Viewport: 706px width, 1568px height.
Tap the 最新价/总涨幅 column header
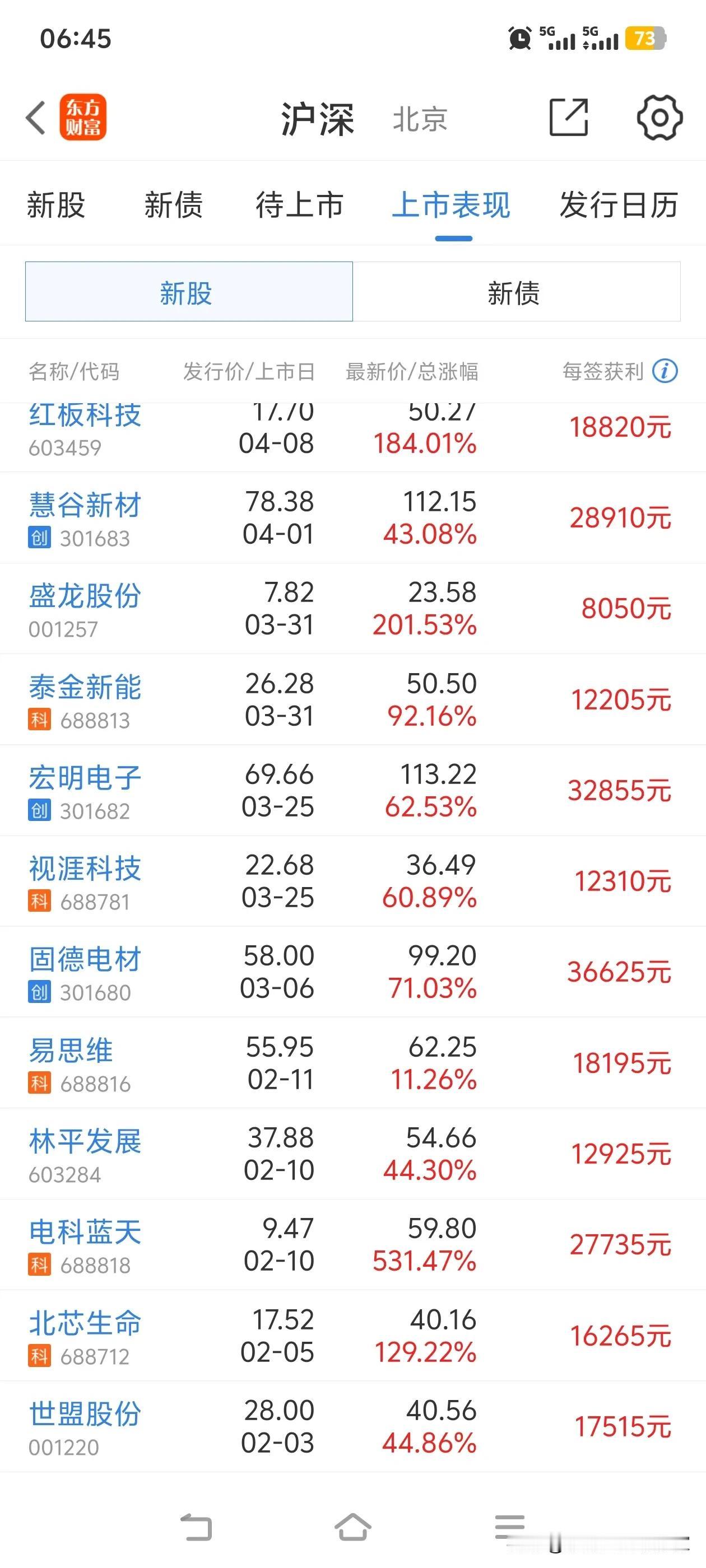point(412,372)
